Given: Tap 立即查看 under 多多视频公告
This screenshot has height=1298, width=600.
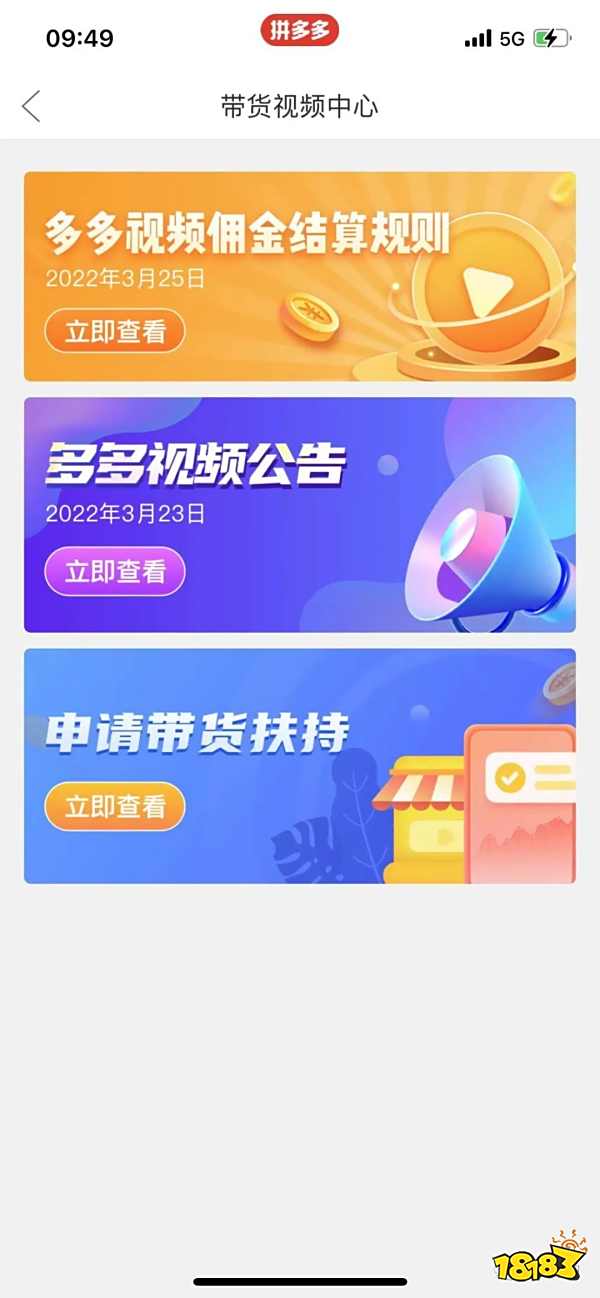Looking at the screenshot, I should point(115,572).
